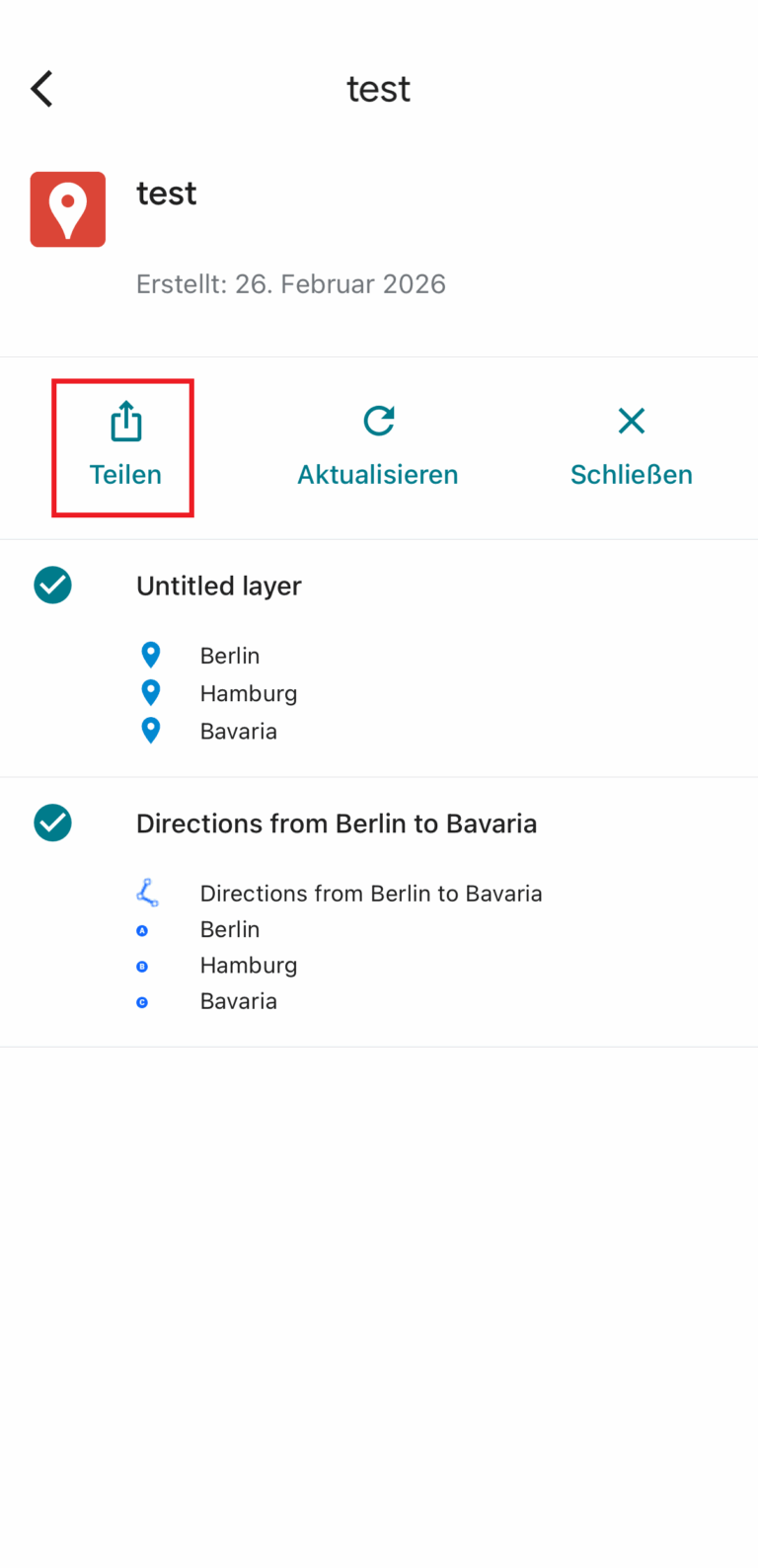Click the X (Schließen) icon

[x=631, y=420]
